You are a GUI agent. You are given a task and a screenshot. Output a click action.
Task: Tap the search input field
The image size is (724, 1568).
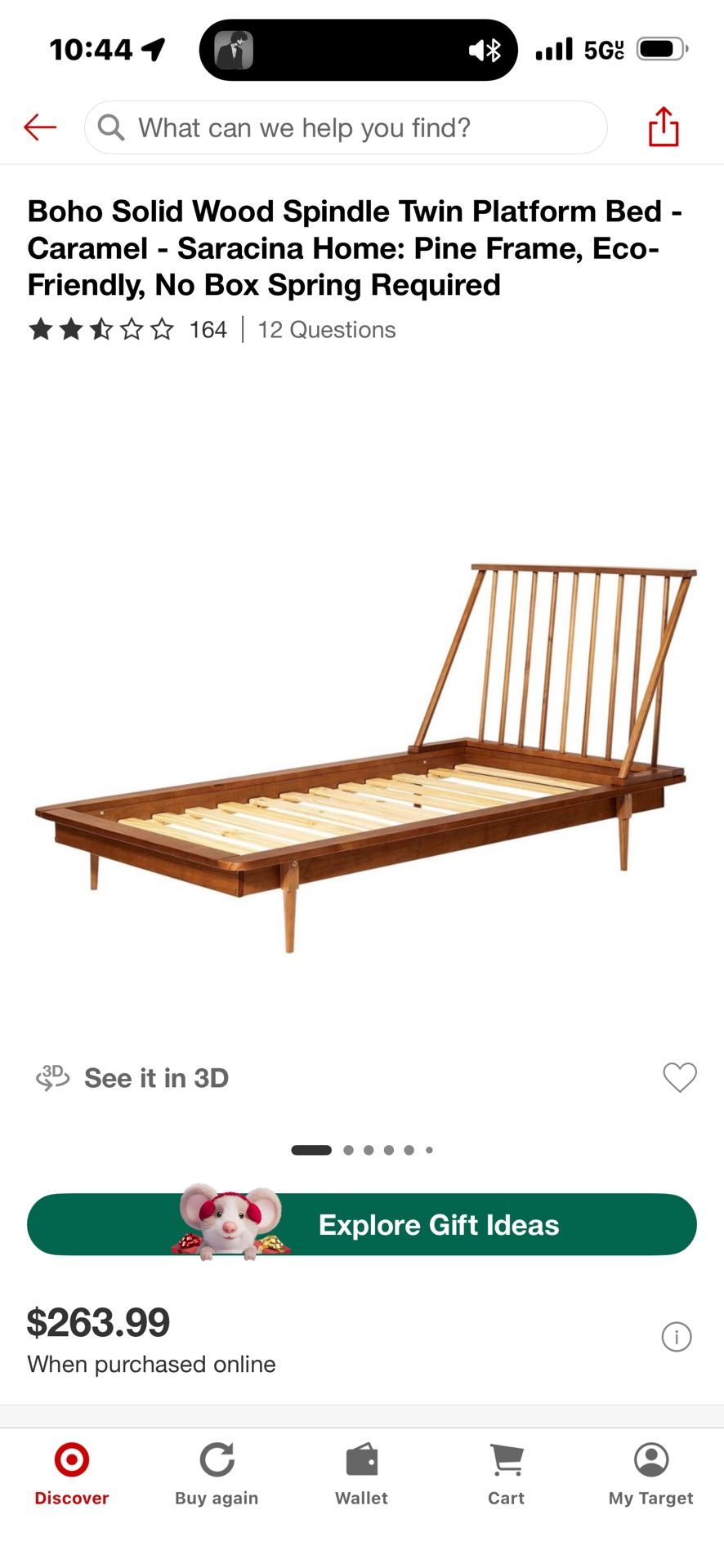pyautogui.click(x=343, y=127)
